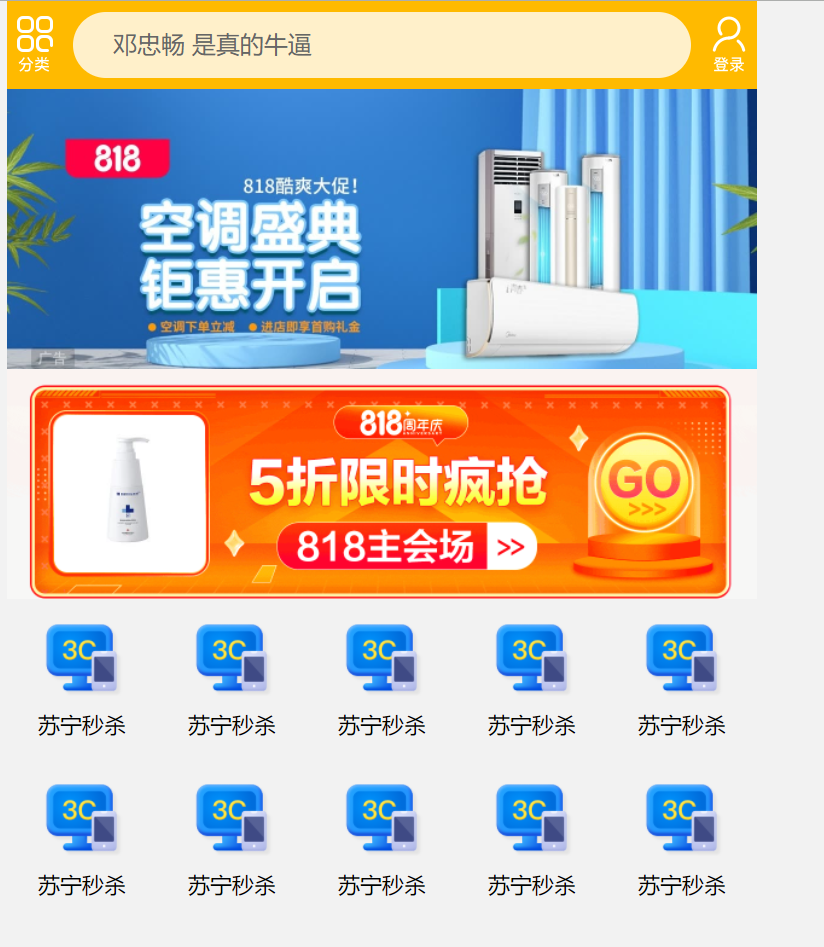Tap the search box showing 邓忠畅

click(x=382, y=45)
